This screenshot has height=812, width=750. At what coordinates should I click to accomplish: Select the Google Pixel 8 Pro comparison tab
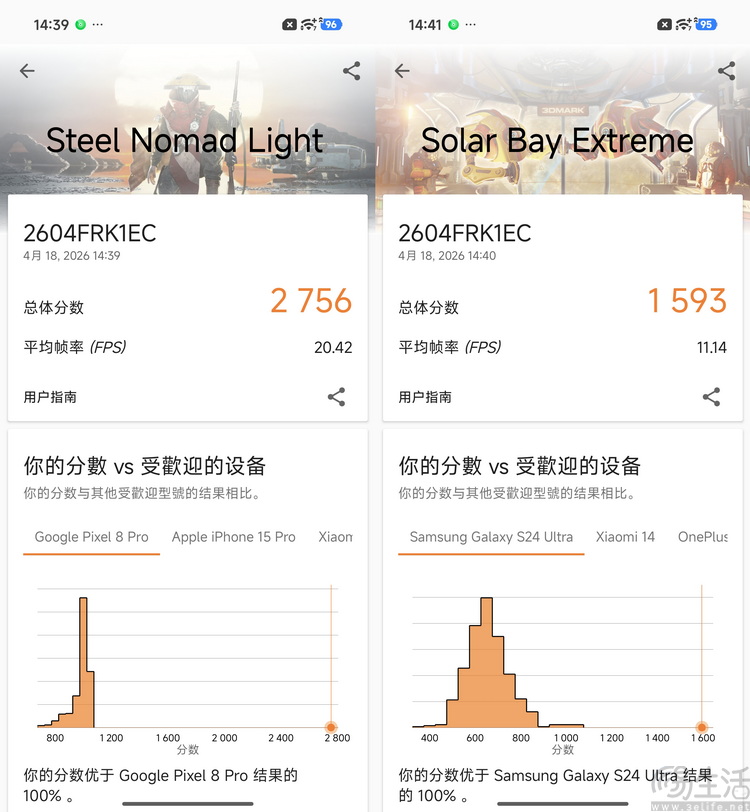pyautogui.click(x=91, y=537)
